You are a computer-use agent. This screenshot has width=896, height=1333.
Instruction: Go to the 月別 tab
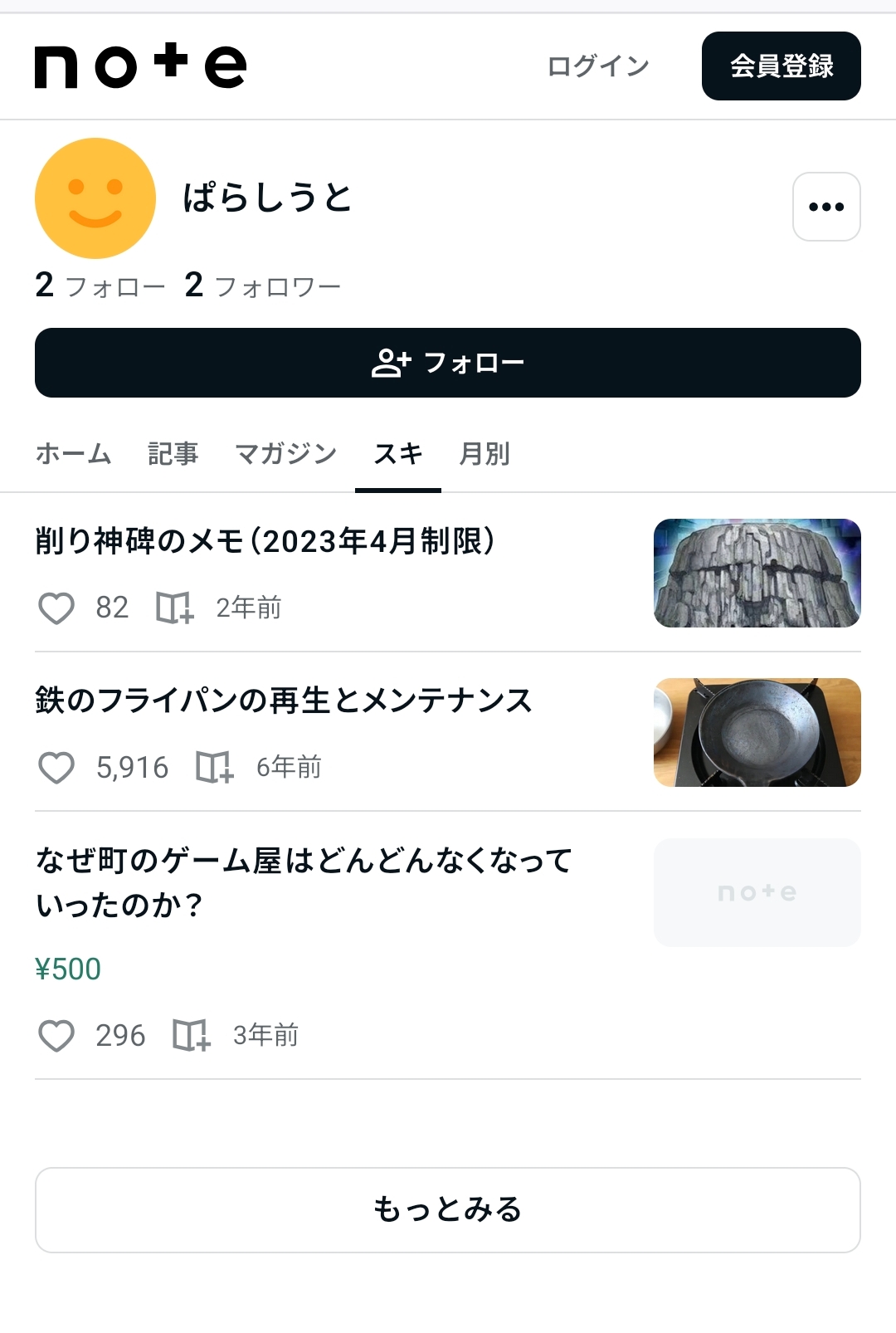tap(485, 454)
